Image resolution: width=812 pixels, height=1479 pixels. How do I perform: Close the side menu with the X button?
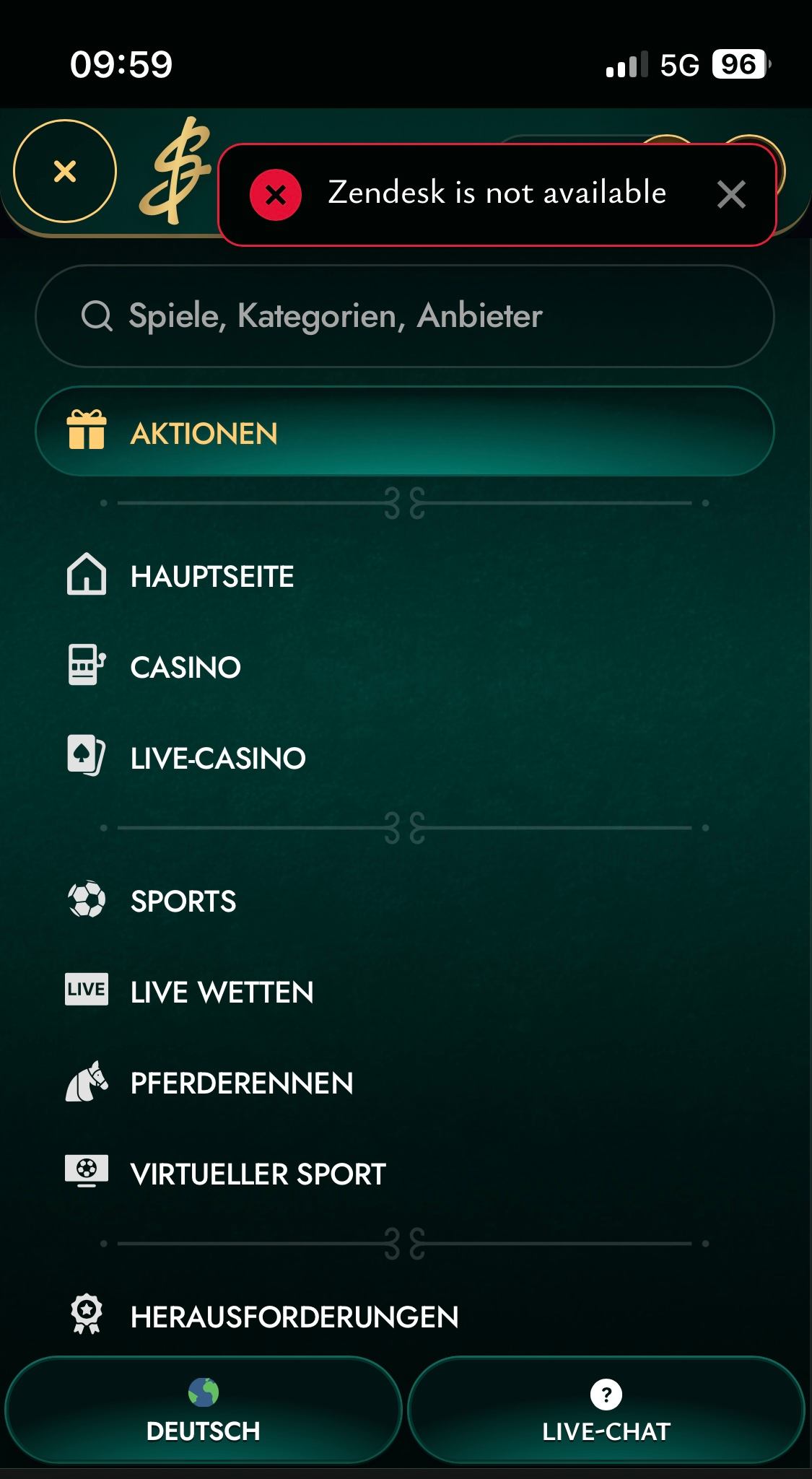point(65,171)
